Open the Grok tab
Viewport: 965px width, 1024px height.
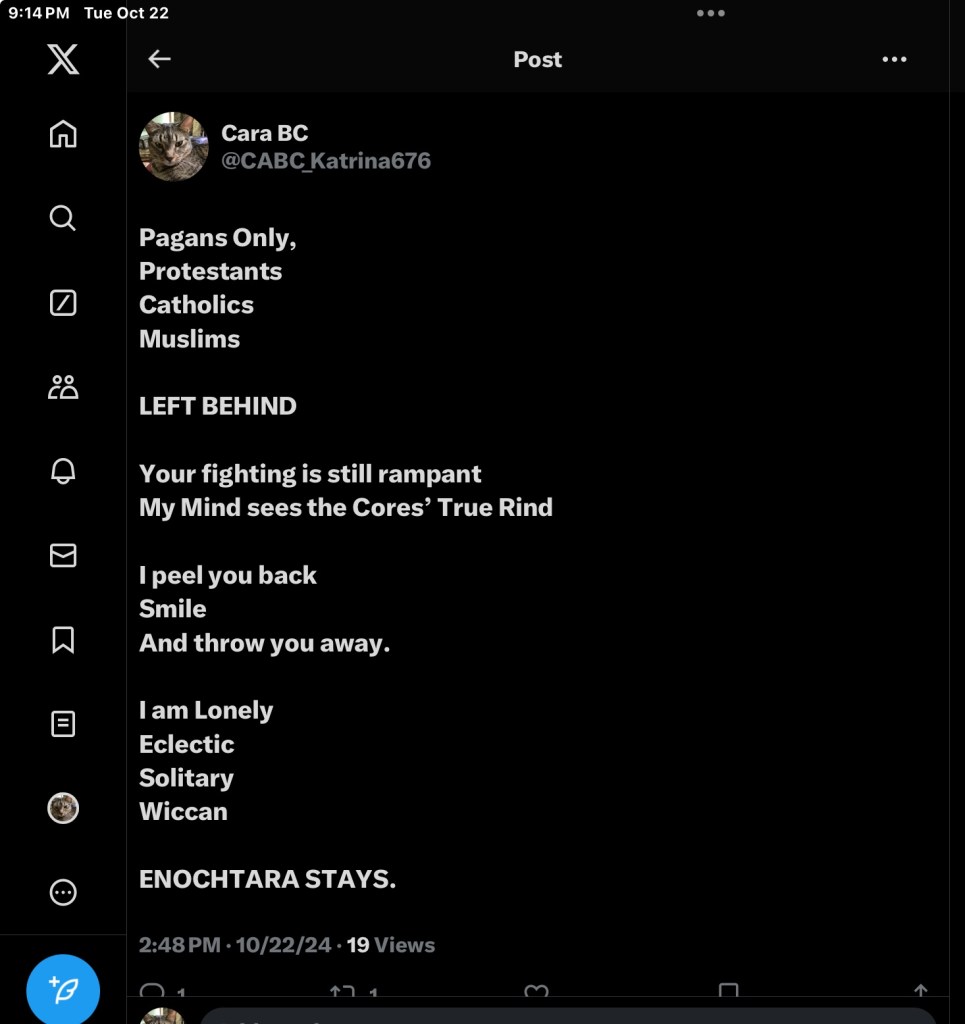pyautogui.click(x=63, y=302)
